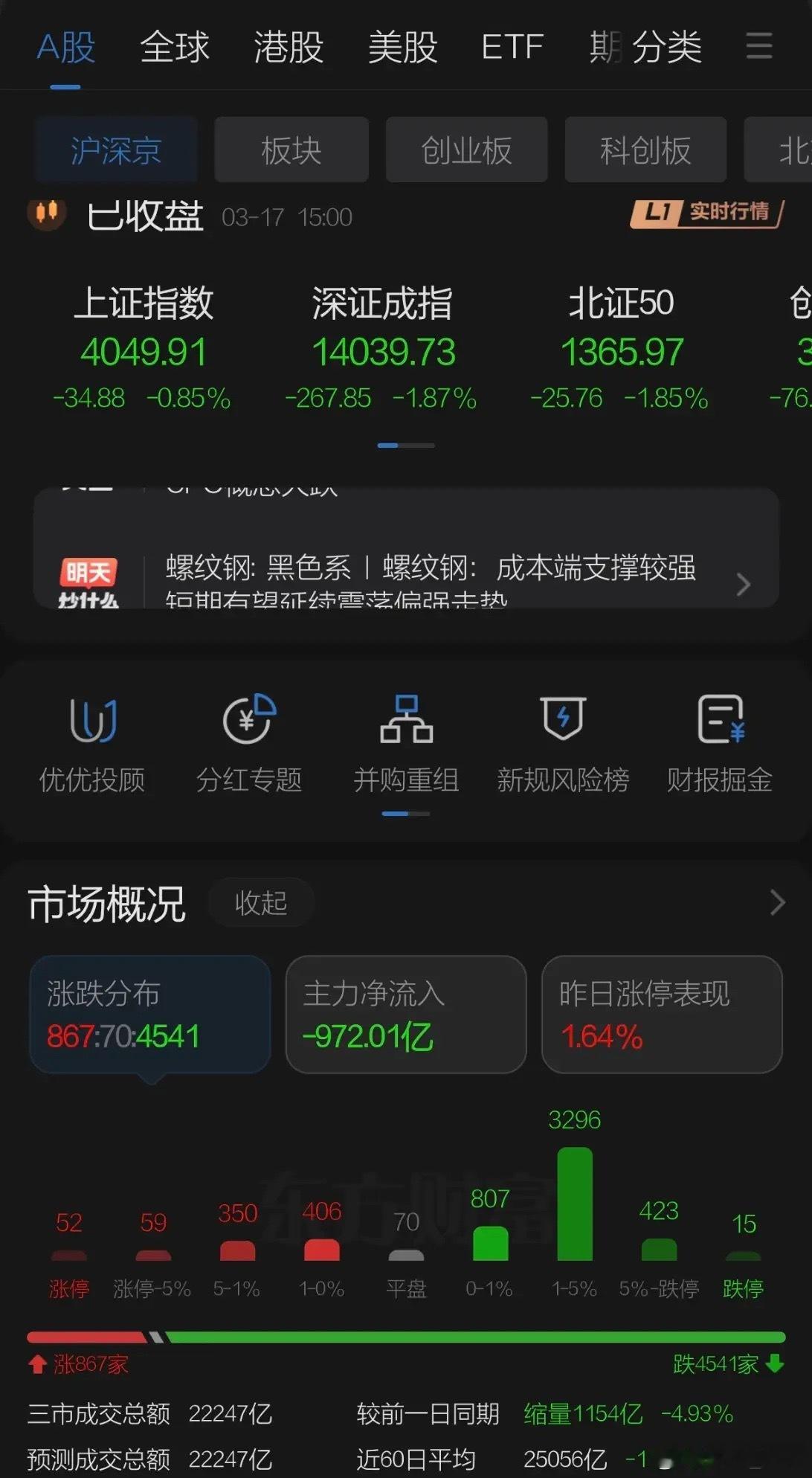Open the 深证成指 index quote
The width and height of the screenshot is (812, 1478).
(382, 350)
